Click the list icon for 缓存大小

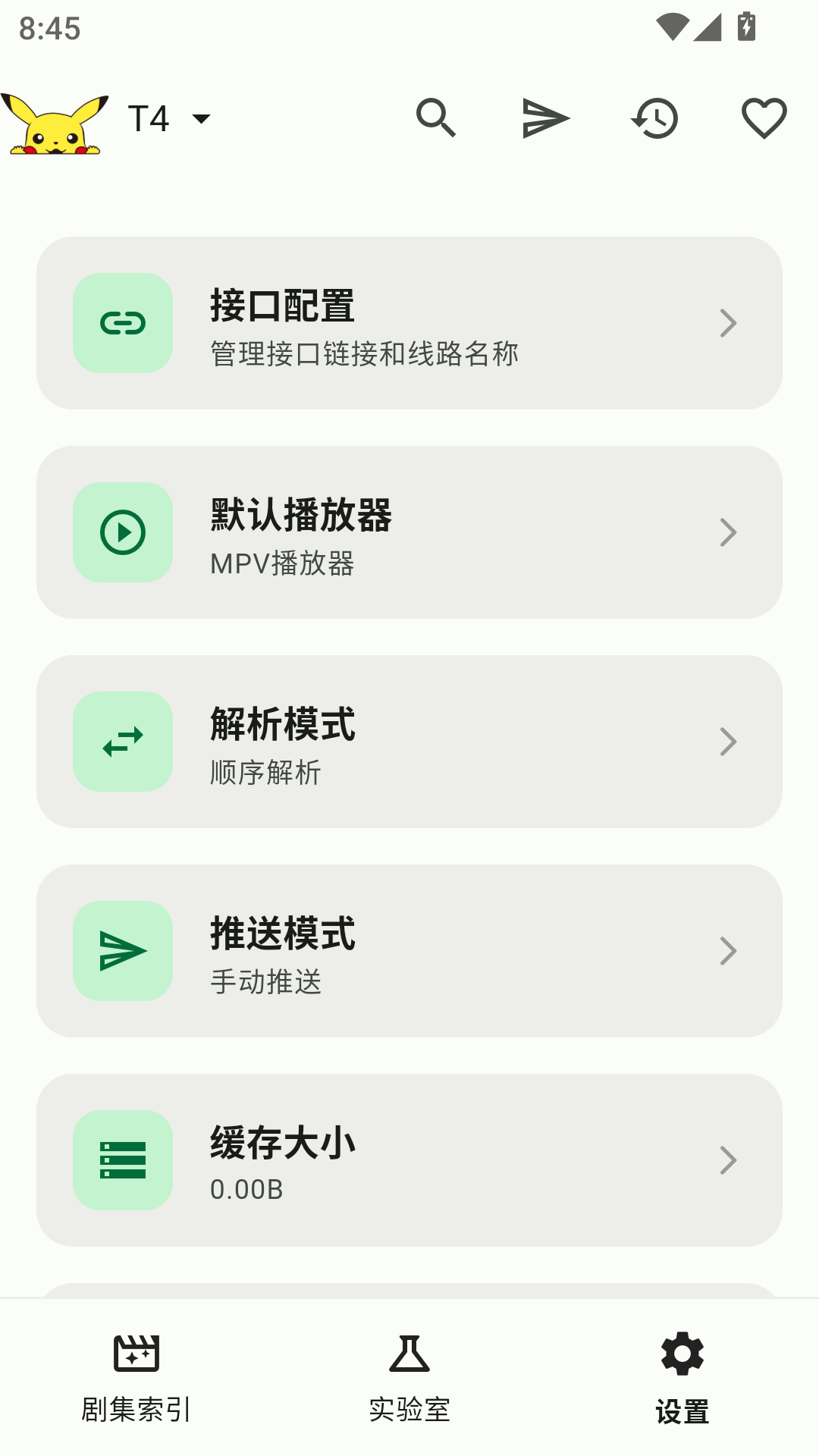[123, 1160]
